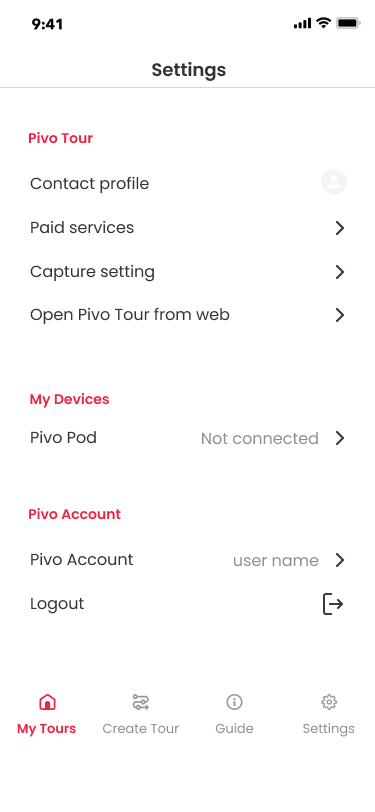Open Contact profile settings
The height and width of the screenshot is (812, 375).
tap(188, 183)
